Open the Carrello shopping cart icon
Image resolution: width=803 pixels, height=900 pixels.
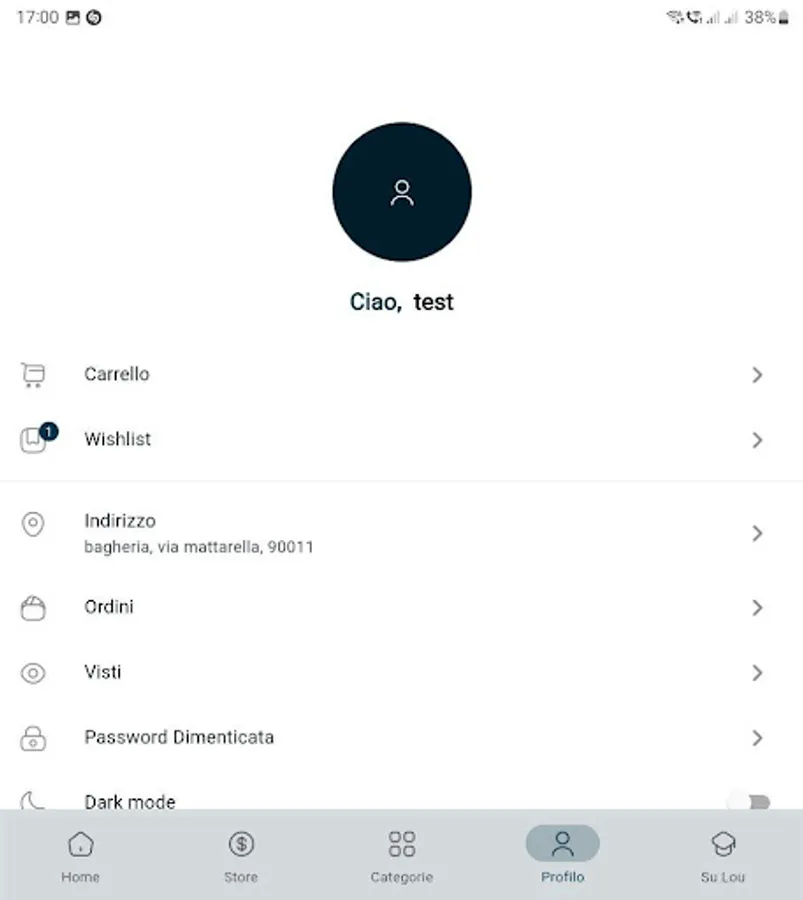pyautogui.click(x=33, y=374)
